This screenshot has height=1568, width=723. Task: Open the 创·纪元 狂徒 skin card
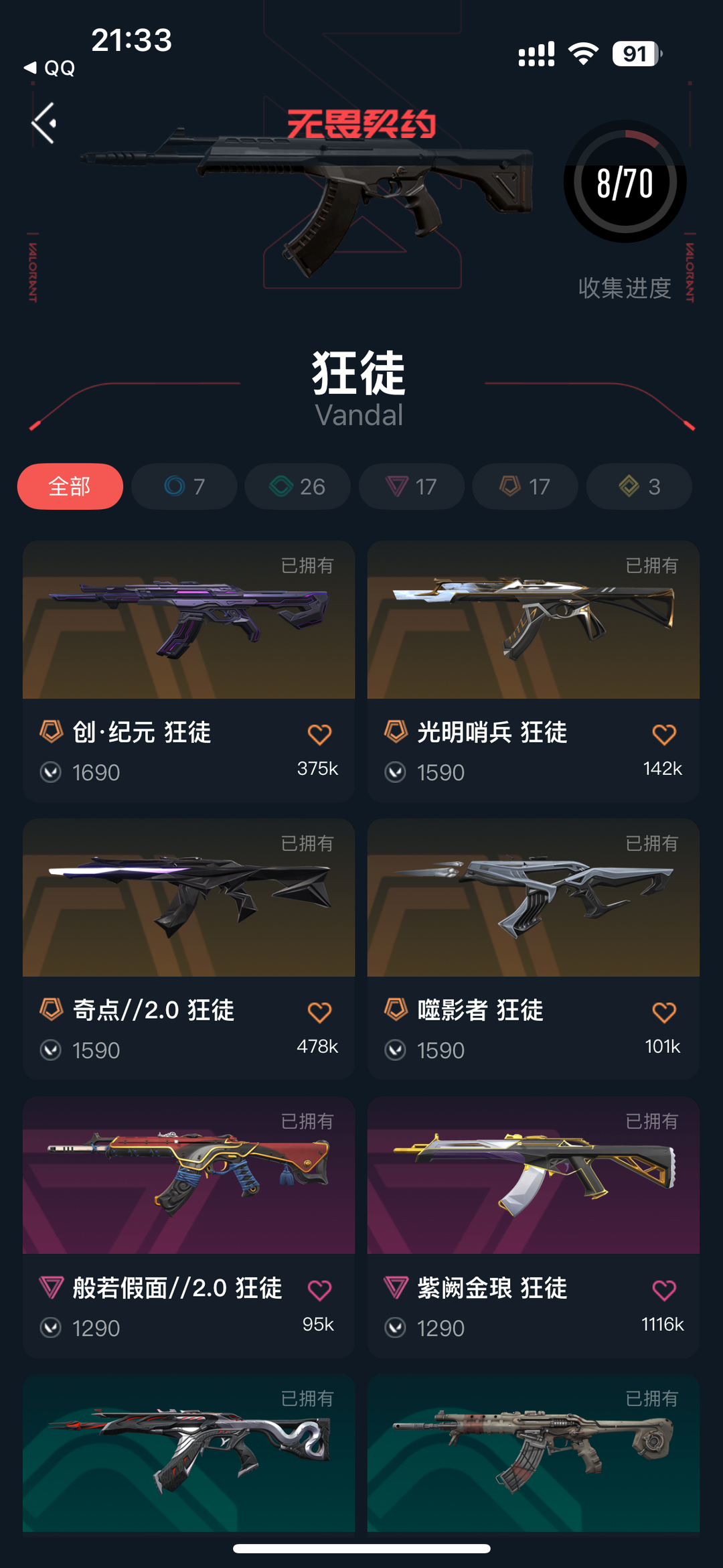point(189,671)
